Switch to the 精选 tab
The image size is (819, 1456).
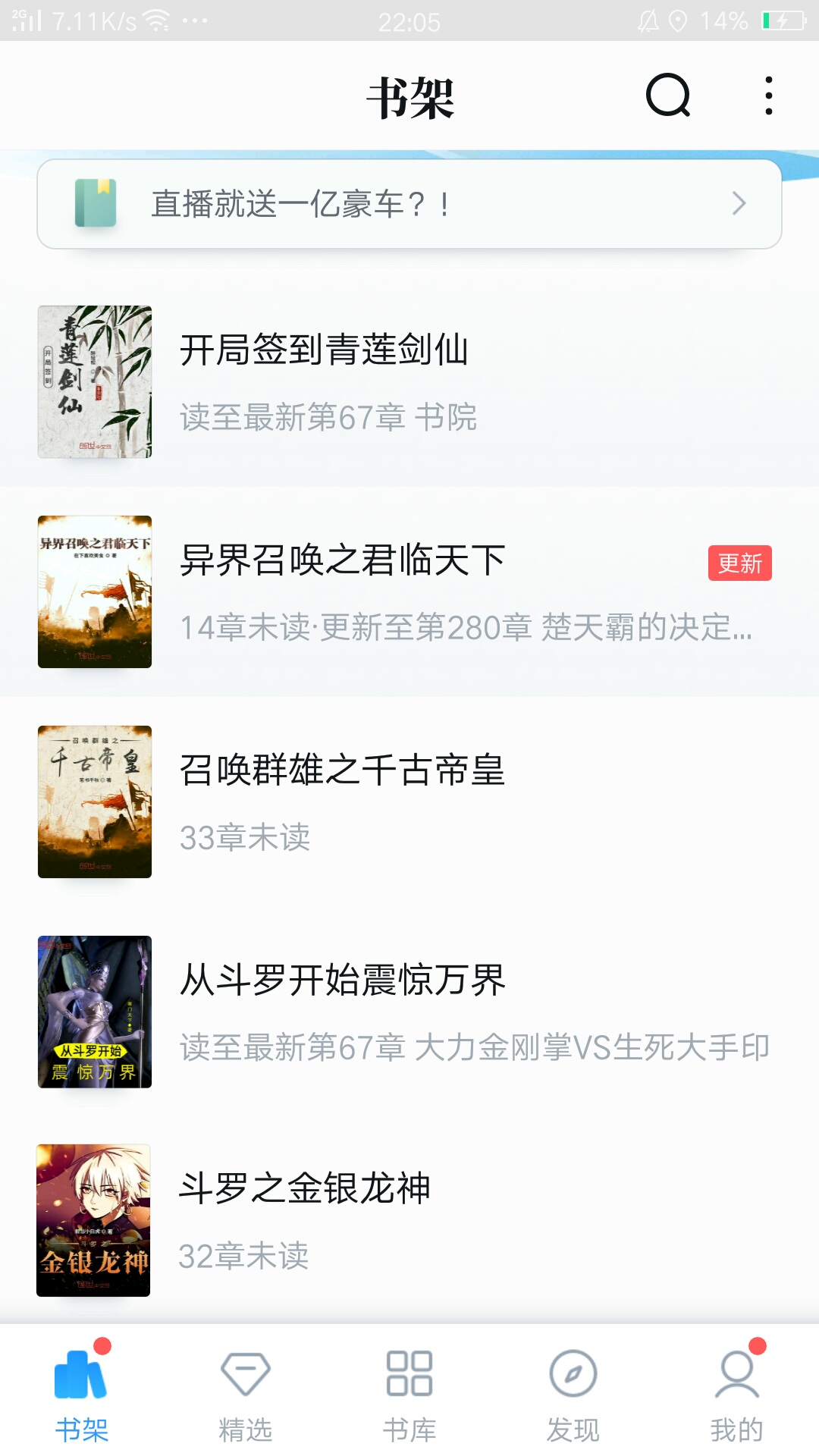click(x=246, y=1393)
